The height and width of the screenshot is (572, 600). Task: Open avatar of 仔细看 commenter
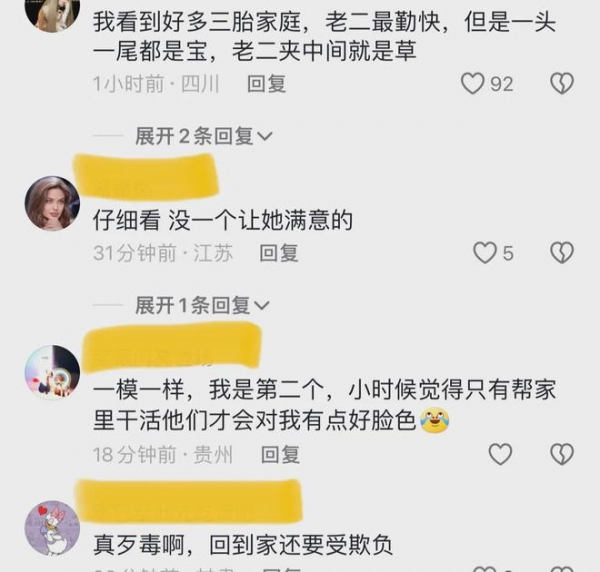52,204
